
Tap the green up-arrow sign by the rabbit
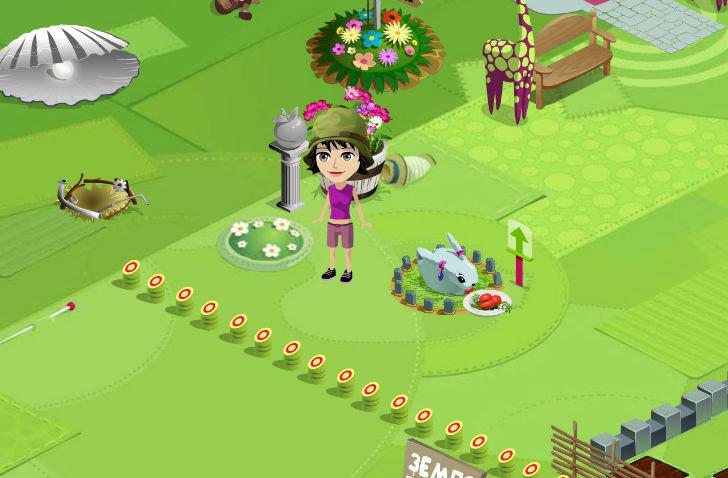519,241
